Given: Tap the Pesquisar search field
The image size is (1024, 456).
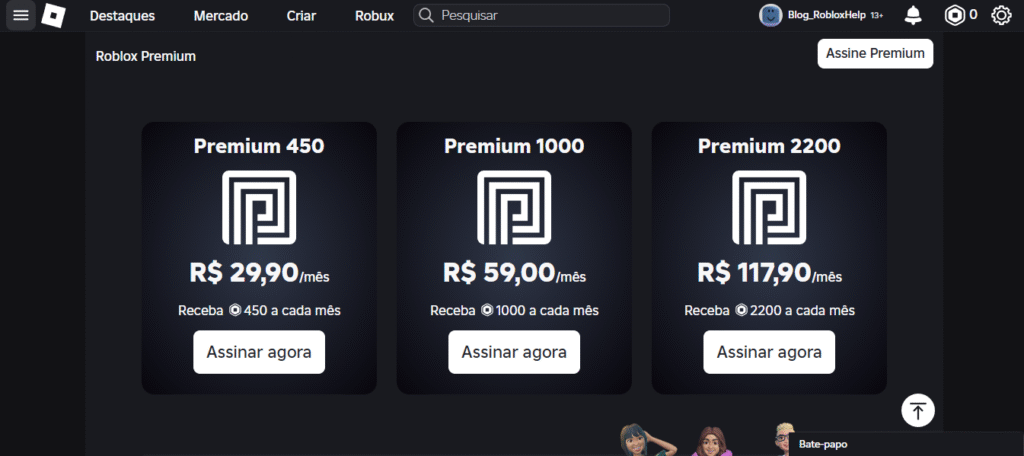Looking at the screenshot, I should [550, 15].
